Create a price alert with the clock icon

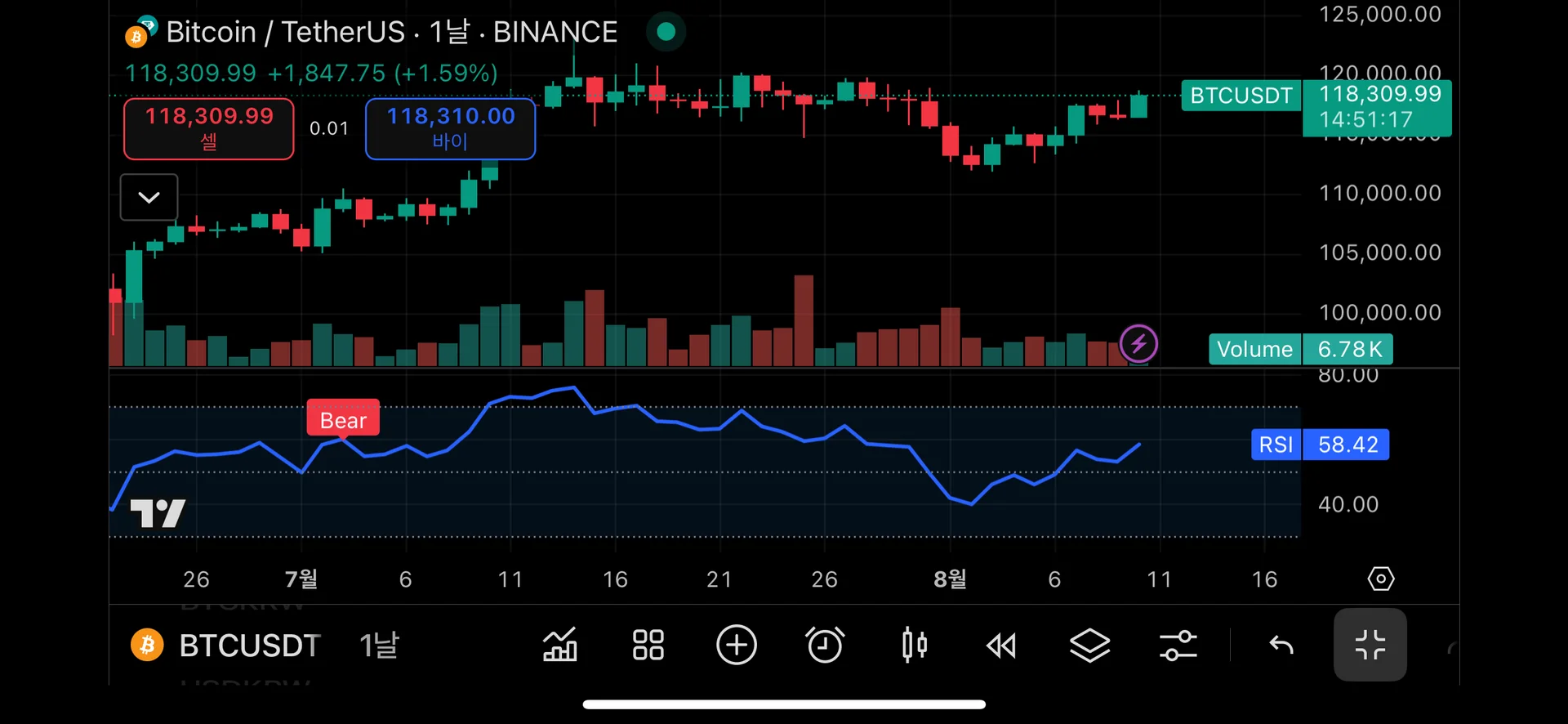[825, 646]
